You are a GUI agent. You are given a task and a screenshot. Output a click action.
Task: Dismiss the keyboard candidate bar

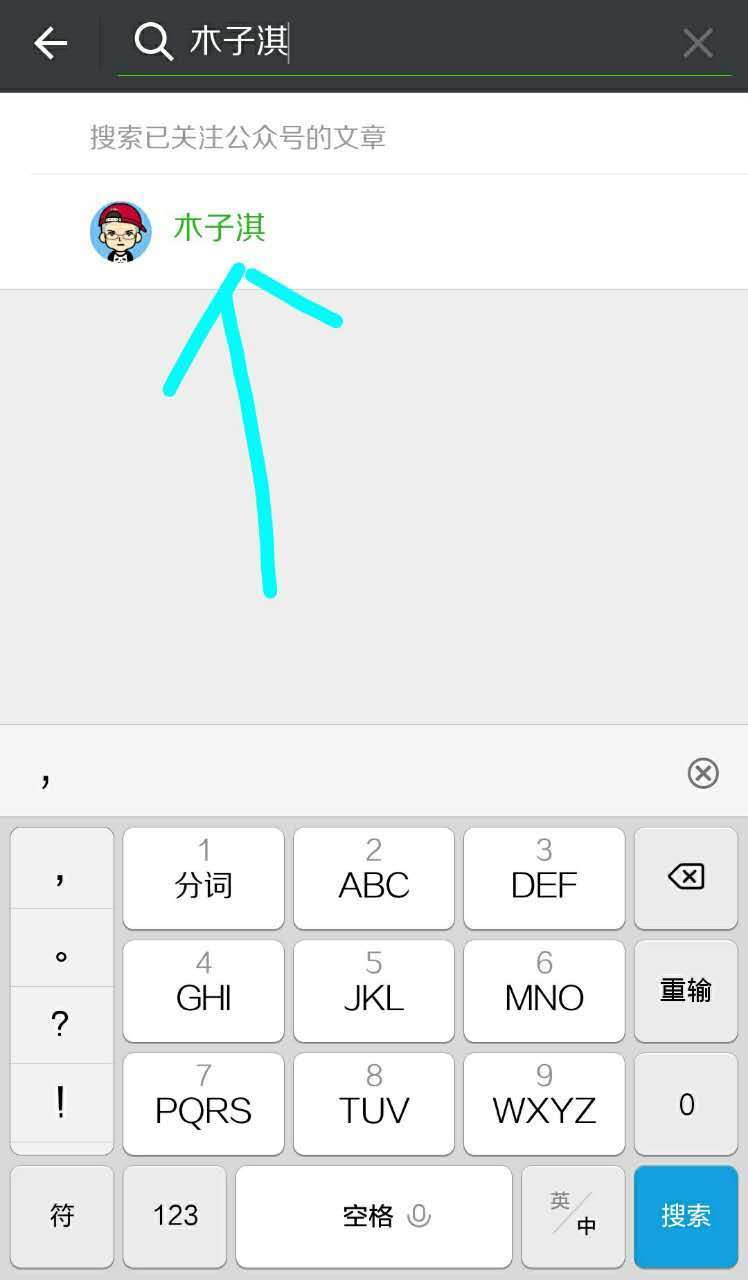(x=703, y=773)
